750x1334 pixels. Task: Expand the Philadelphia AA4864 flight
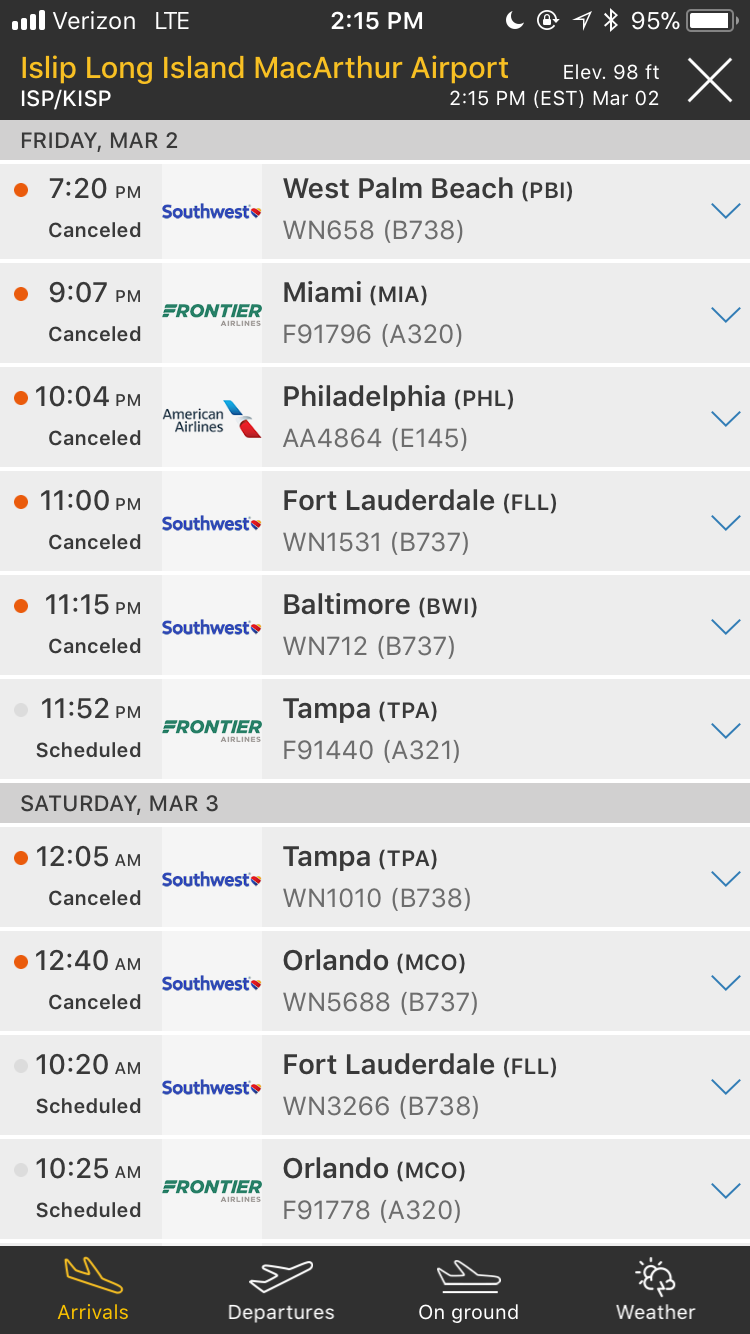coord(724,419)
